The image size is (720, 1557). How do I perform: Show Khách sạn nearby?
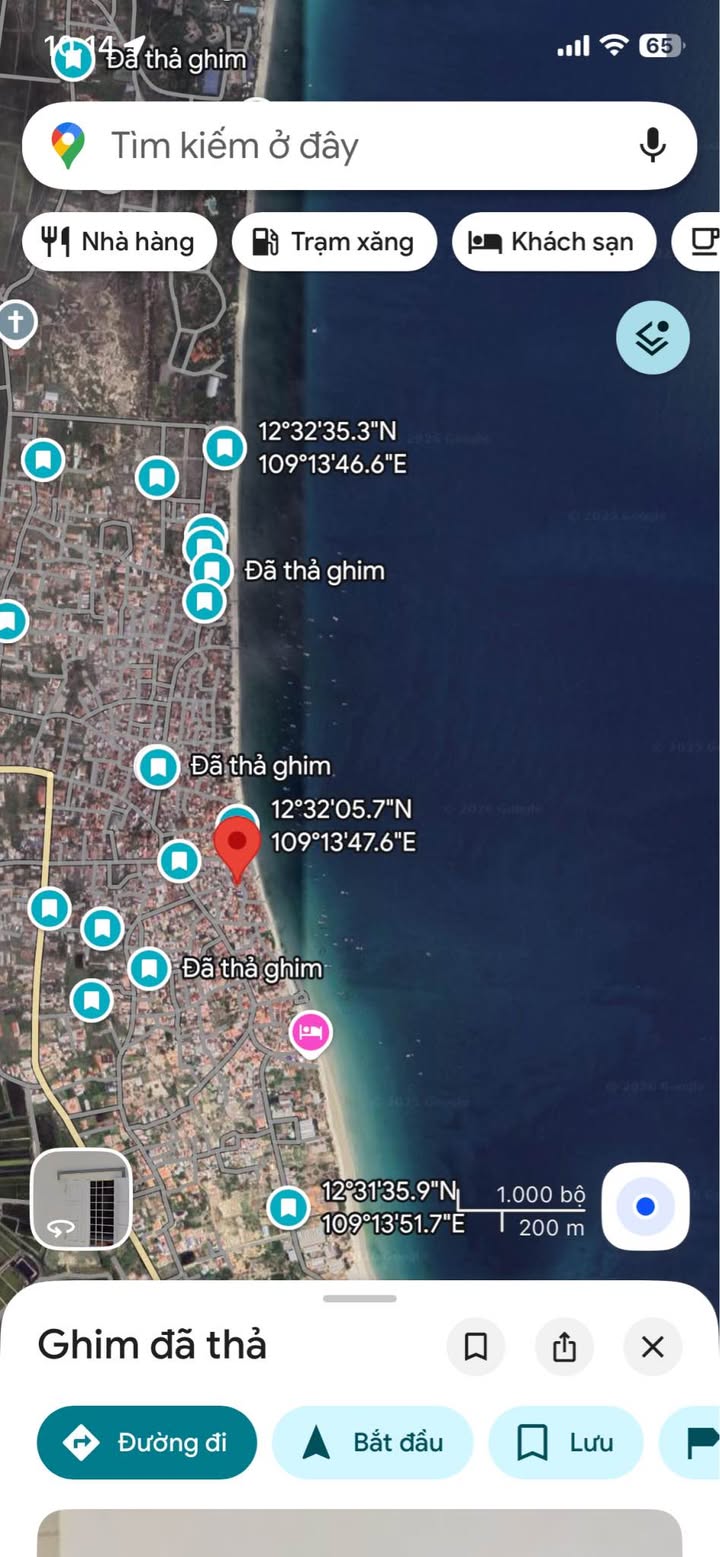[x=553, y=241]
